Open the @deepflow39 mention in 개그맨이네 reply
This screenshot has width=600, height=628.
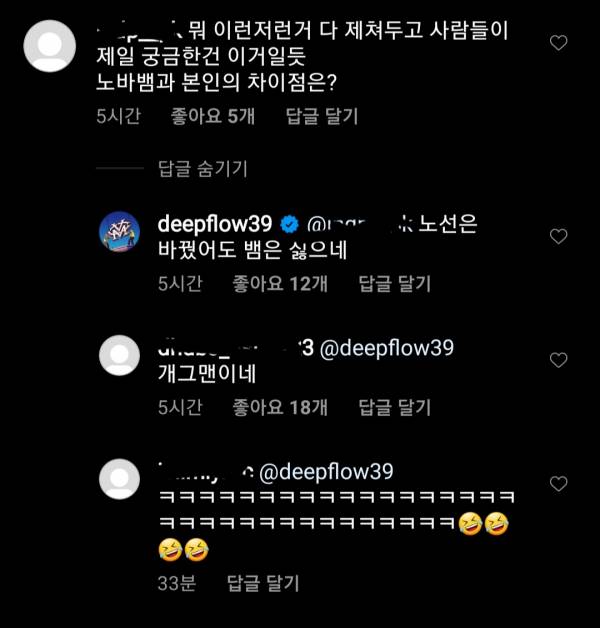(x=387, y=348)
